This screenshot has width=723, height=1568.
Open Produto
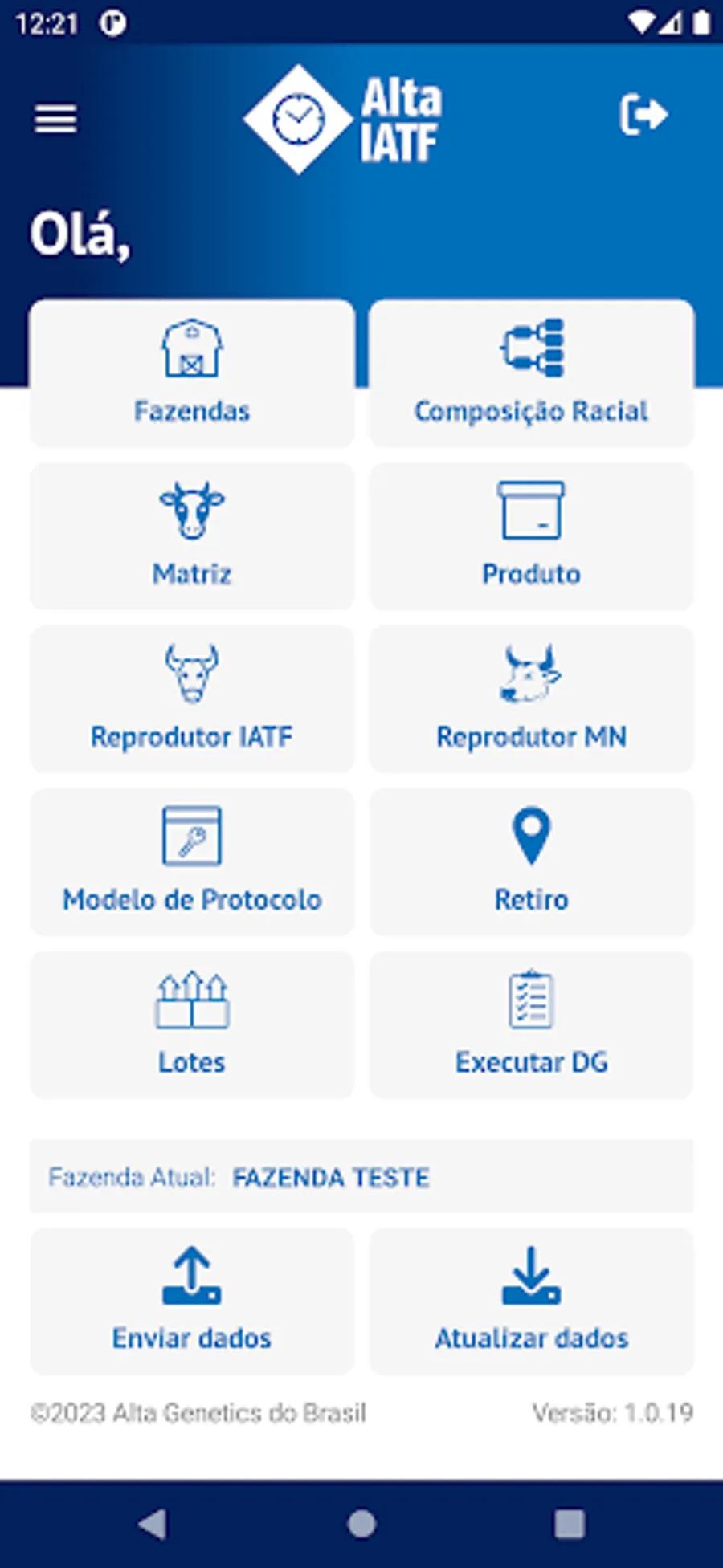click(x=531, y=536)
